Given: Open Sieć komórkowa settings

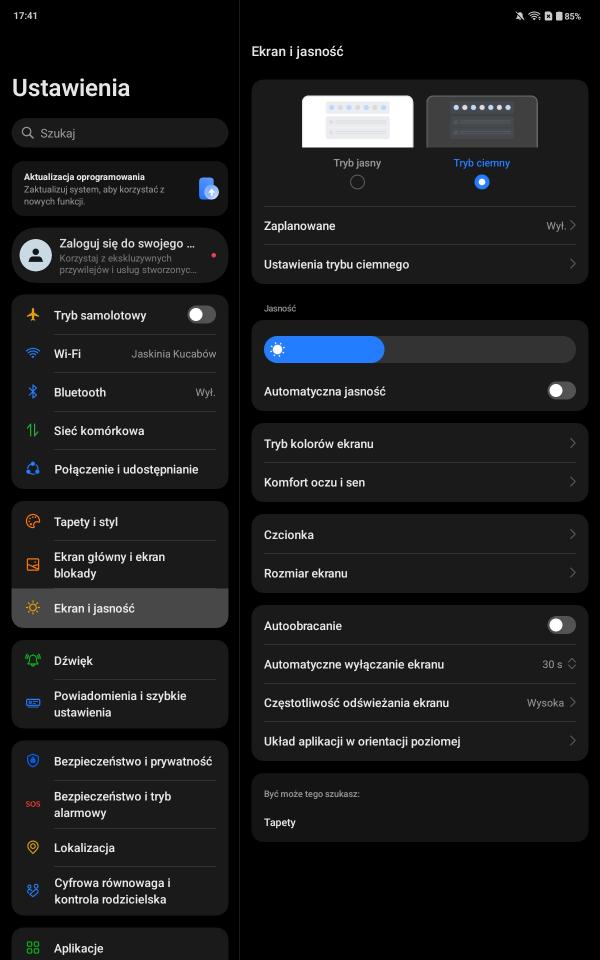Looking at the screenshot, I should [120, 431].
